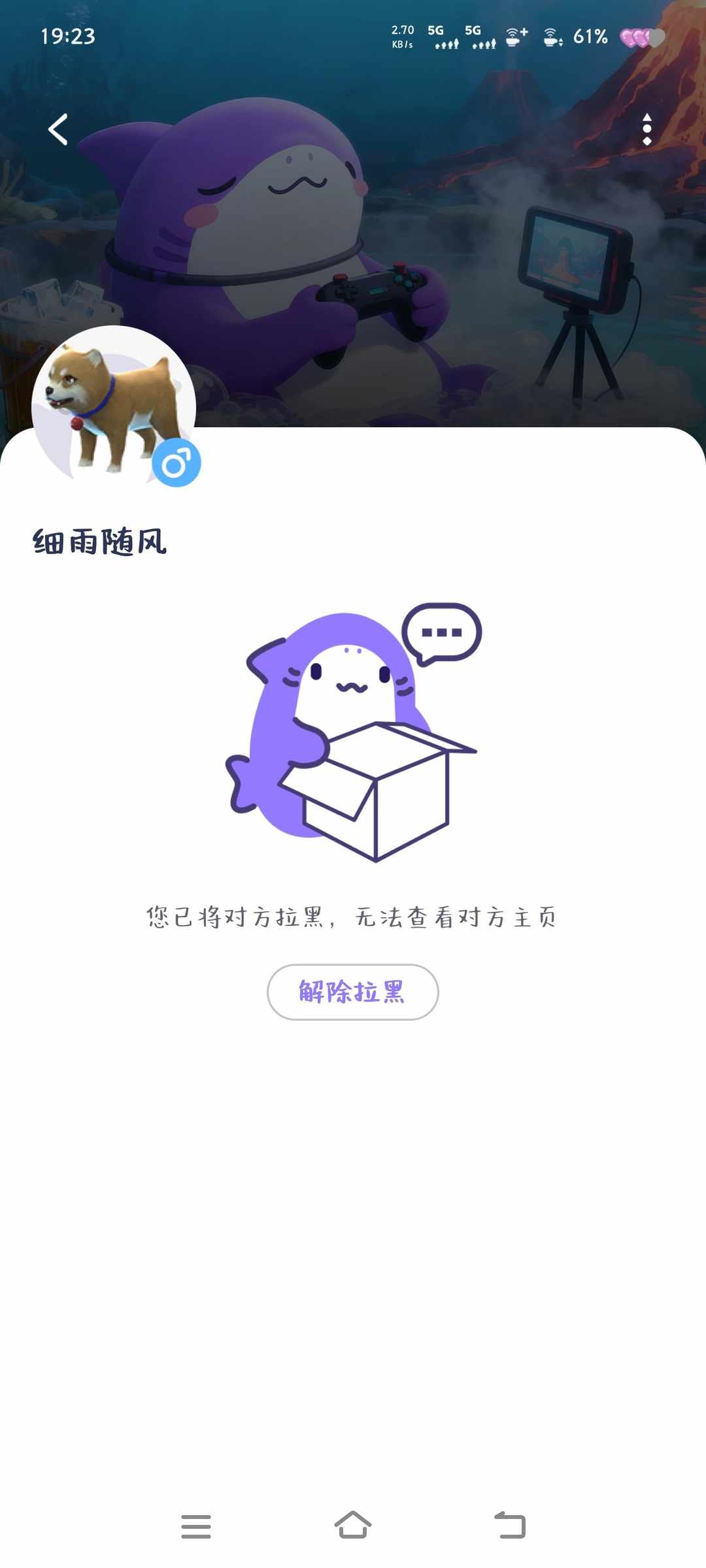The height and width of the screenshot is (1568, 706).
Task: Tap the male gender symbol on the avatar
Action: 178,462
